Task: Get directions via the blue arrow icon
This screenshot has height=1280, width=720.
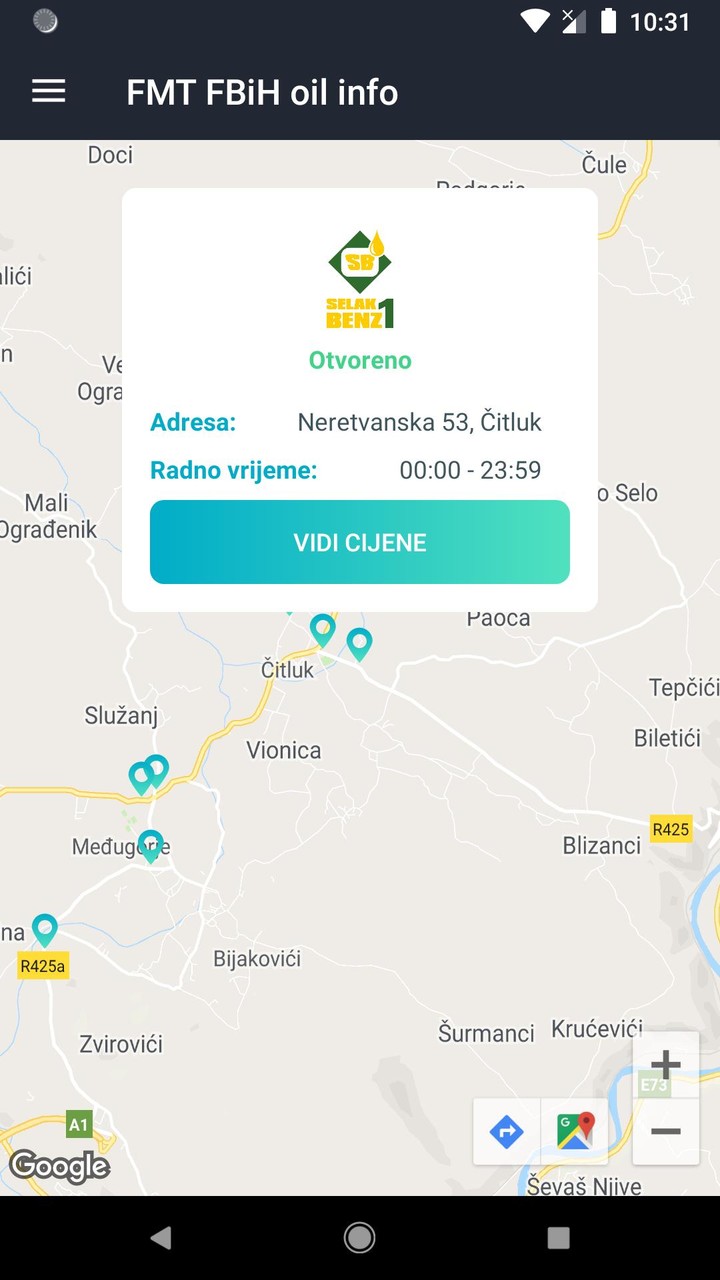Action: [x=506, y=1132]
